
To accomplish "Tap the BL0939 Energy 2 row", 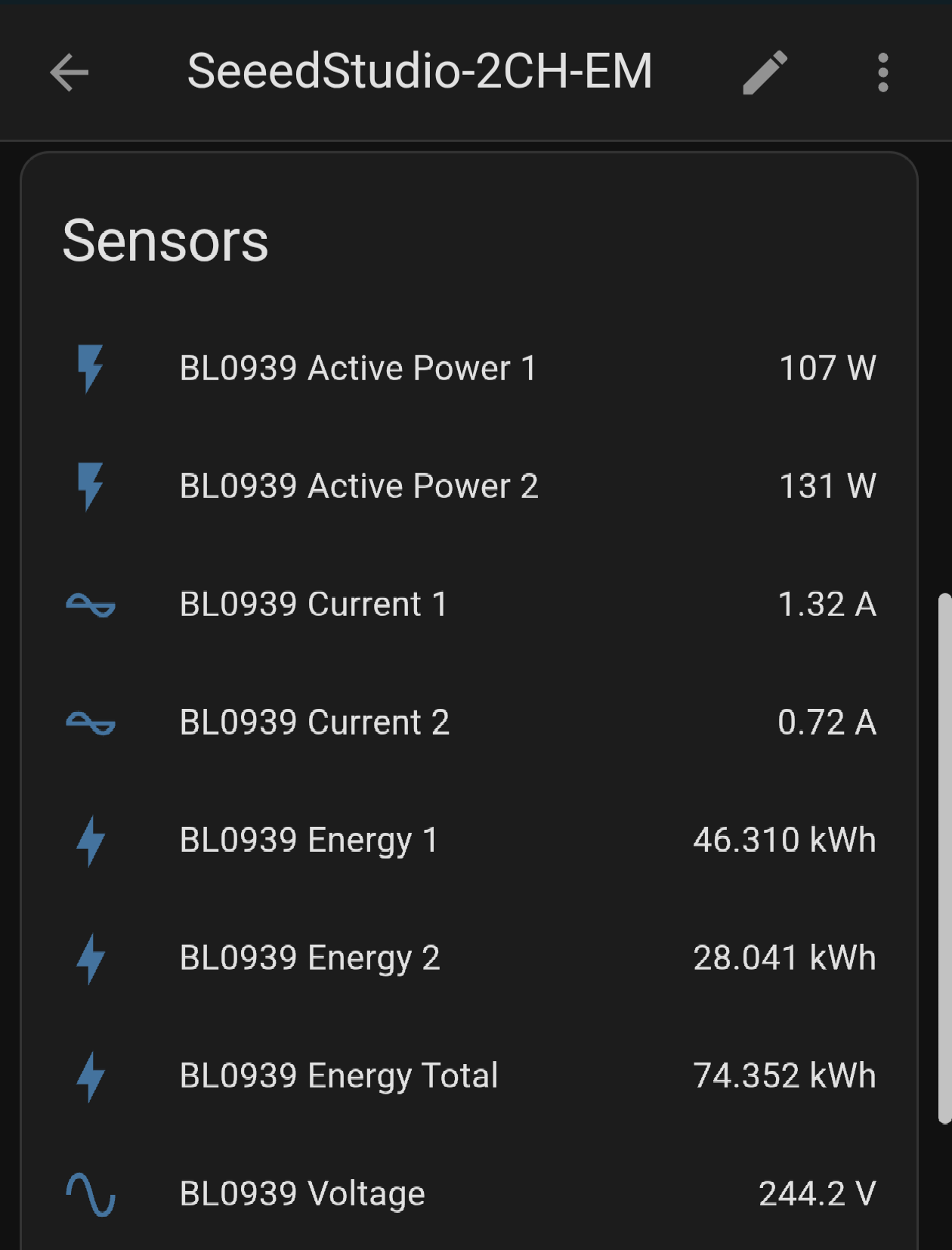I will tap(311, 958).
